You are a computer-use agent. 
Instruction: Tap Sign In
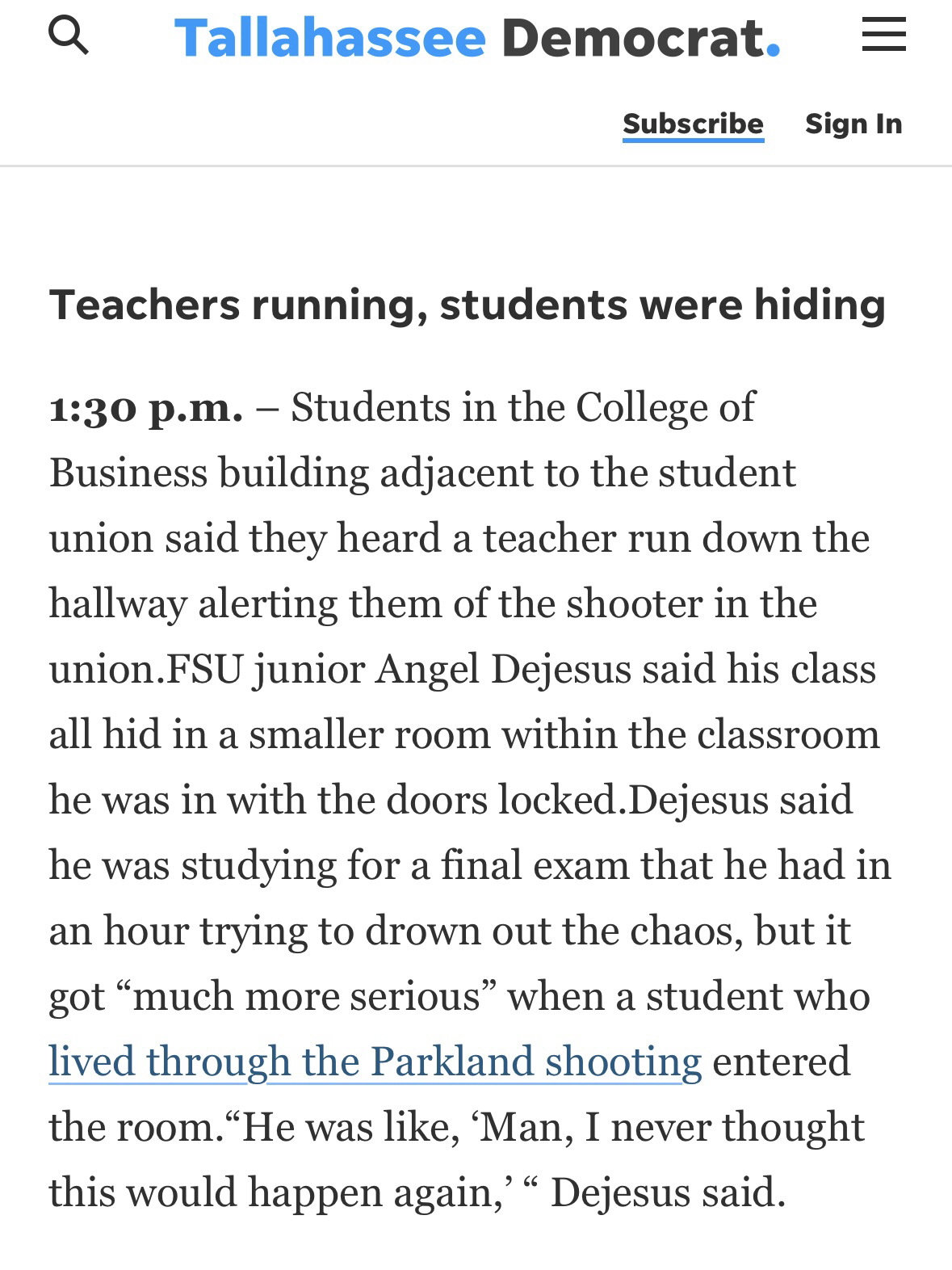click(x=853, y=124)
